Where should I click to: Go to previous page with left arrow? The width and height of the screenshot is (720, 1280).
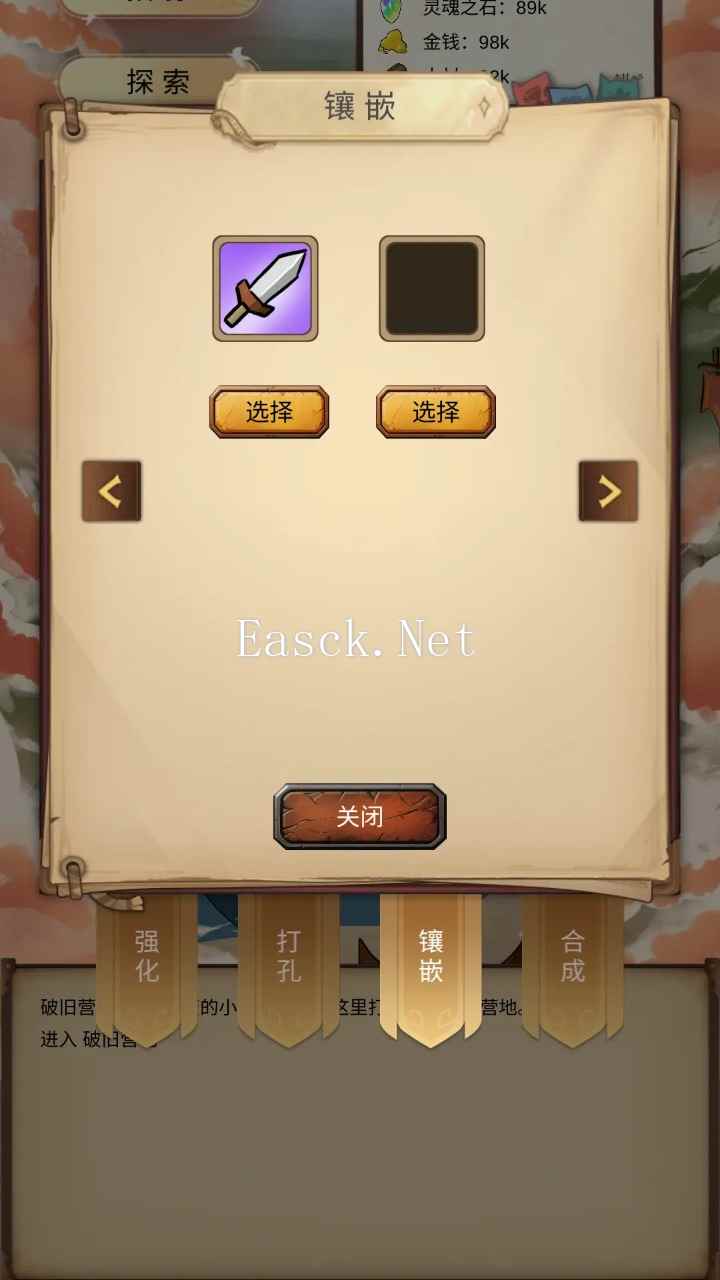point(111,491)
